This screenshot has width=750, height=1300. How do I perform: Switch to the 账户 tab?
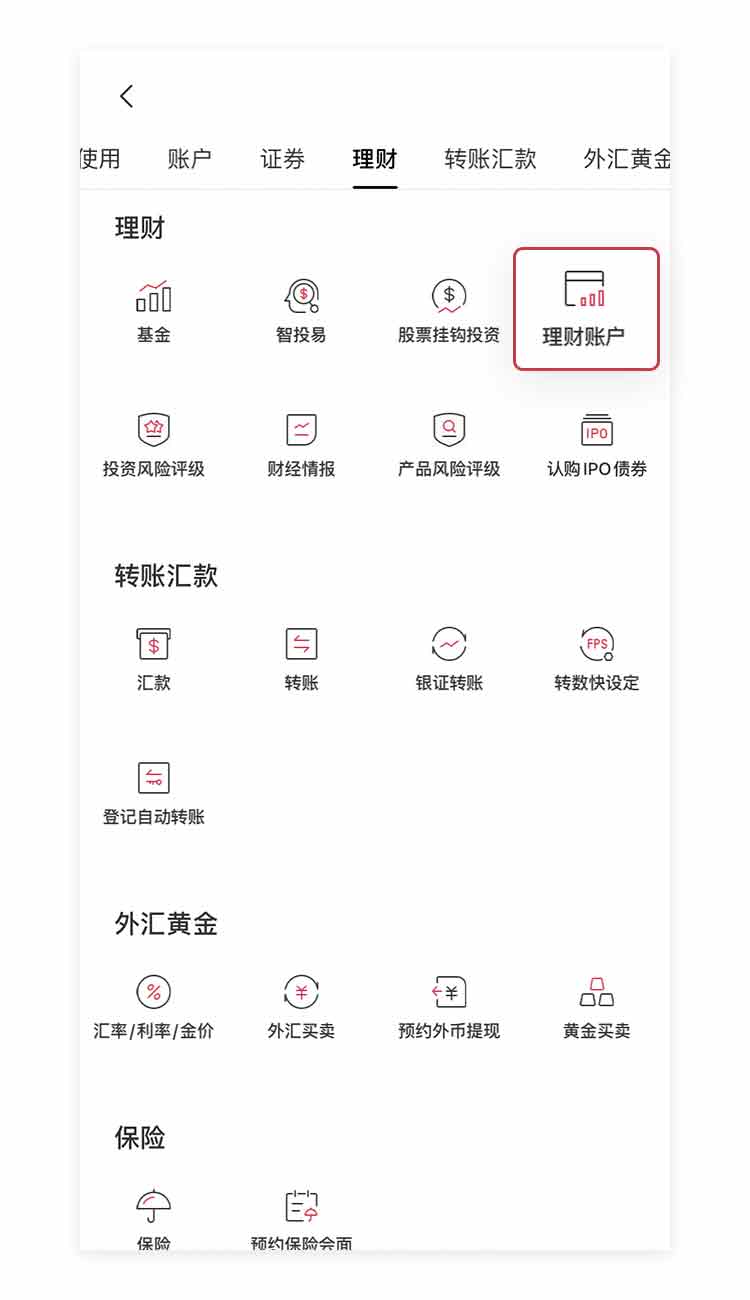(190, 159)
